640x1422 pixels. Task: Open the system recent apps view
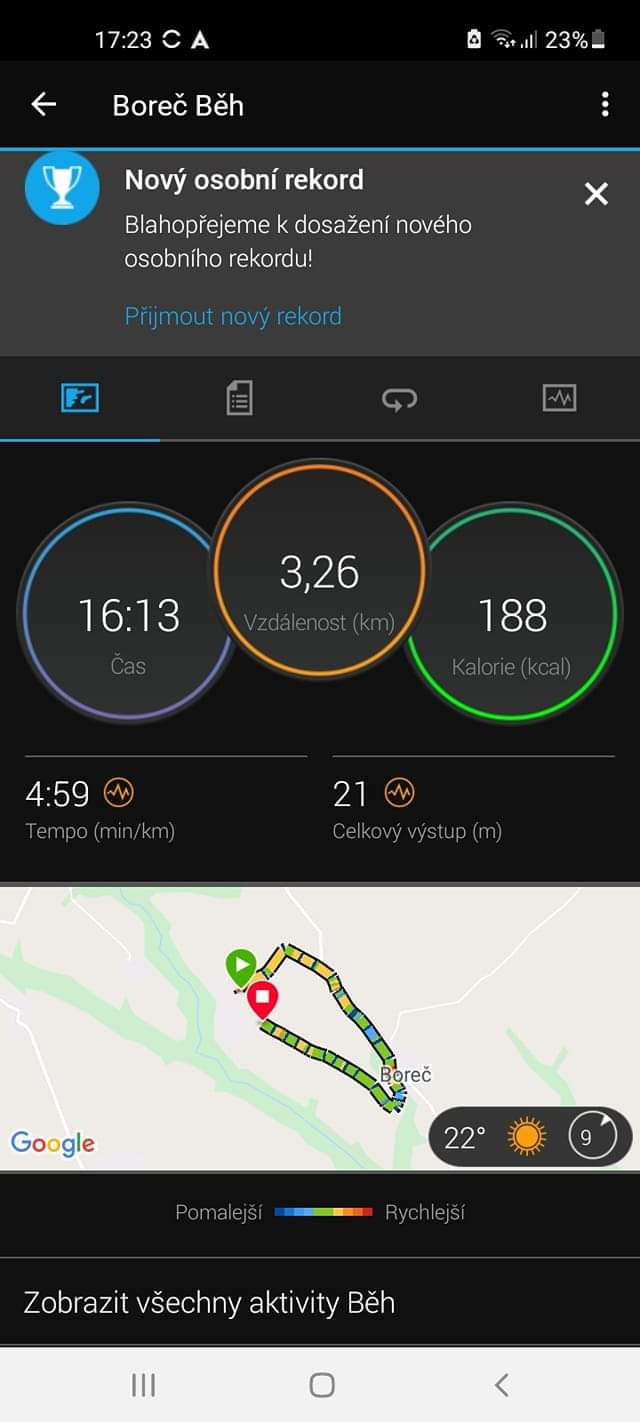[143, 1384]
